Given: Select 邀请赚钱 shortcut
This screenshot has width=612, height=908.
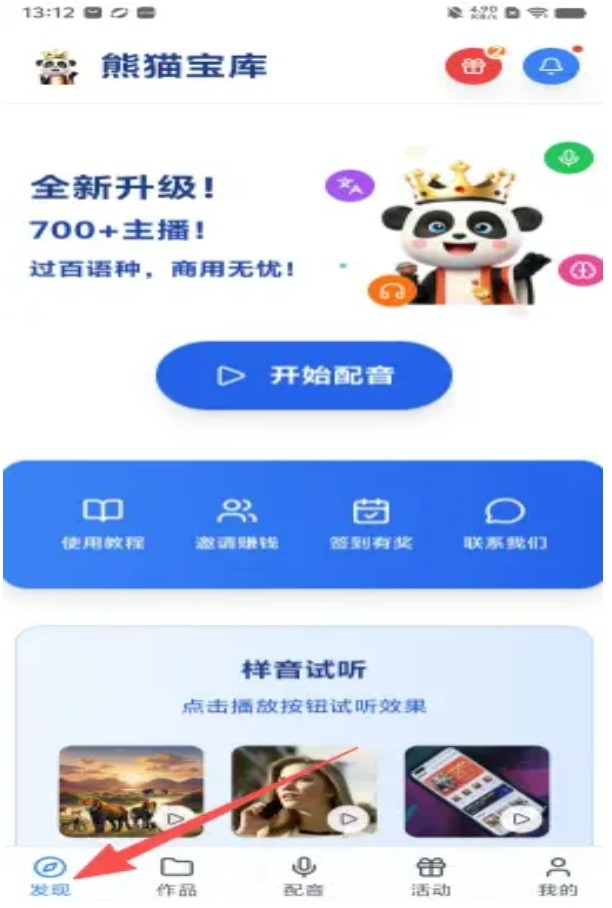Looking at the screenshot, I should click(x=237, y=524).
